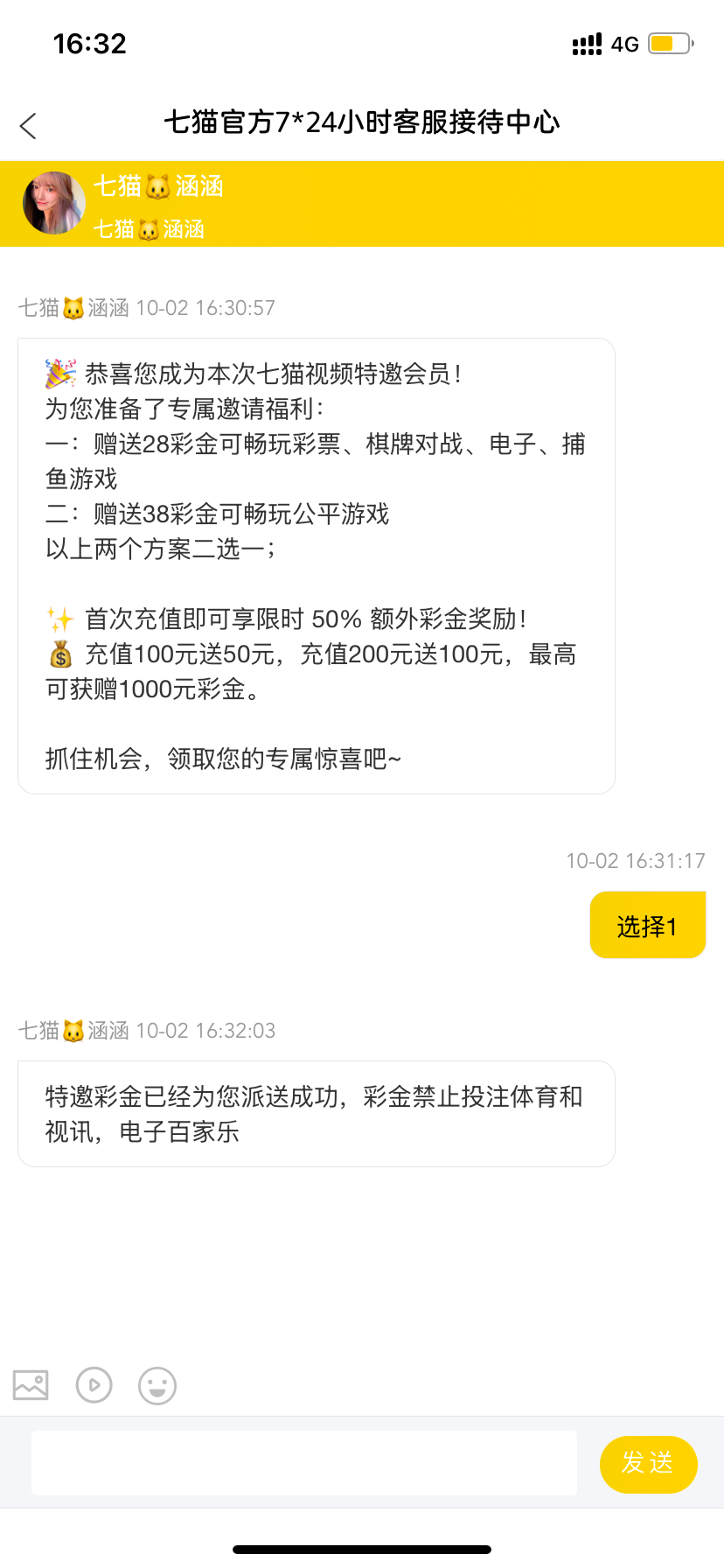Tap the 发送 send button
This screenshot has height=1568, width=724.
[648, 1464]
